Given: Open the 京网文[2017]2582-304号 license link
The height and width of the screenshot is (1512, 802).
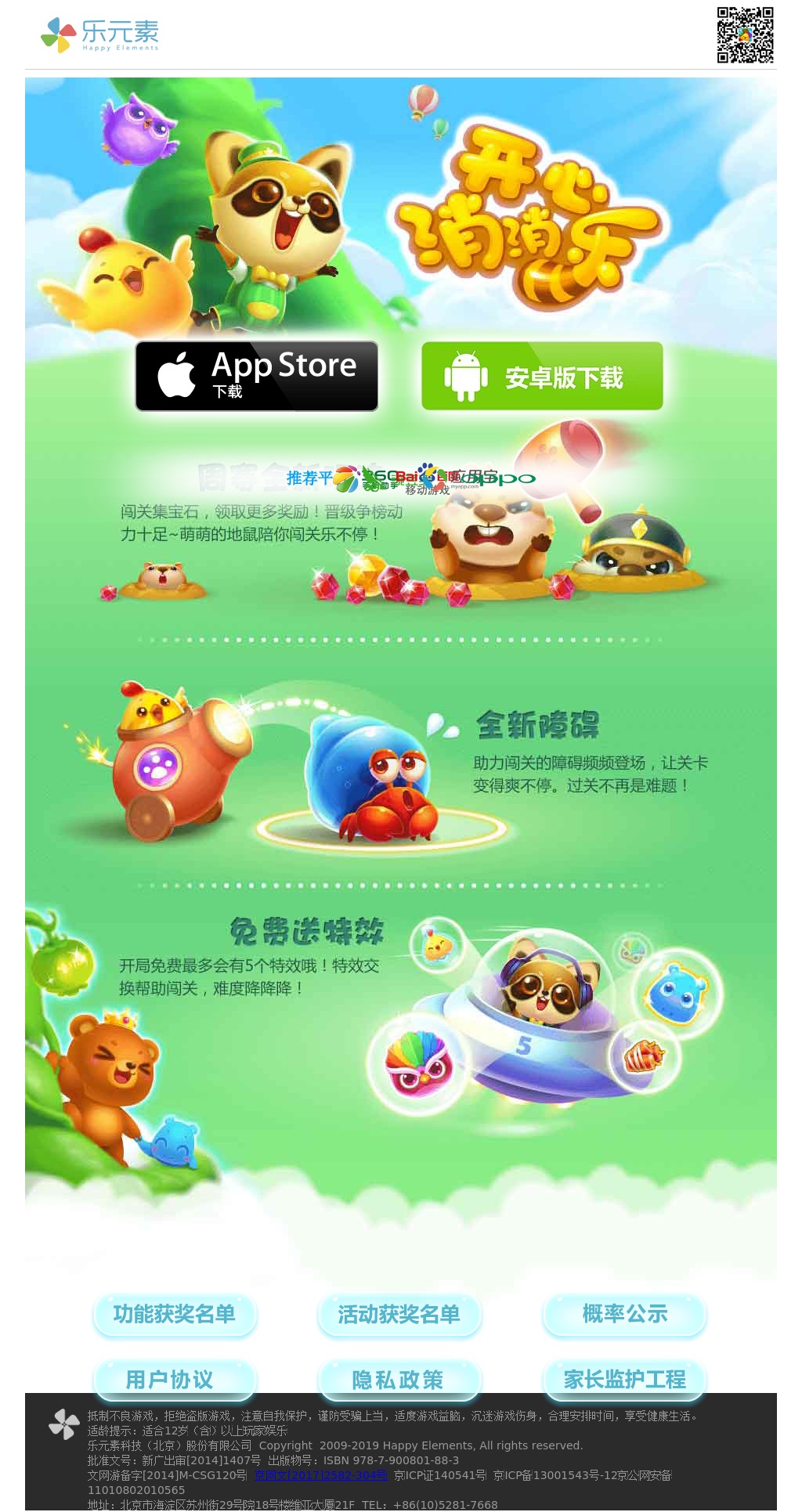Looking at the screenshot, I should click(321, 1475).
